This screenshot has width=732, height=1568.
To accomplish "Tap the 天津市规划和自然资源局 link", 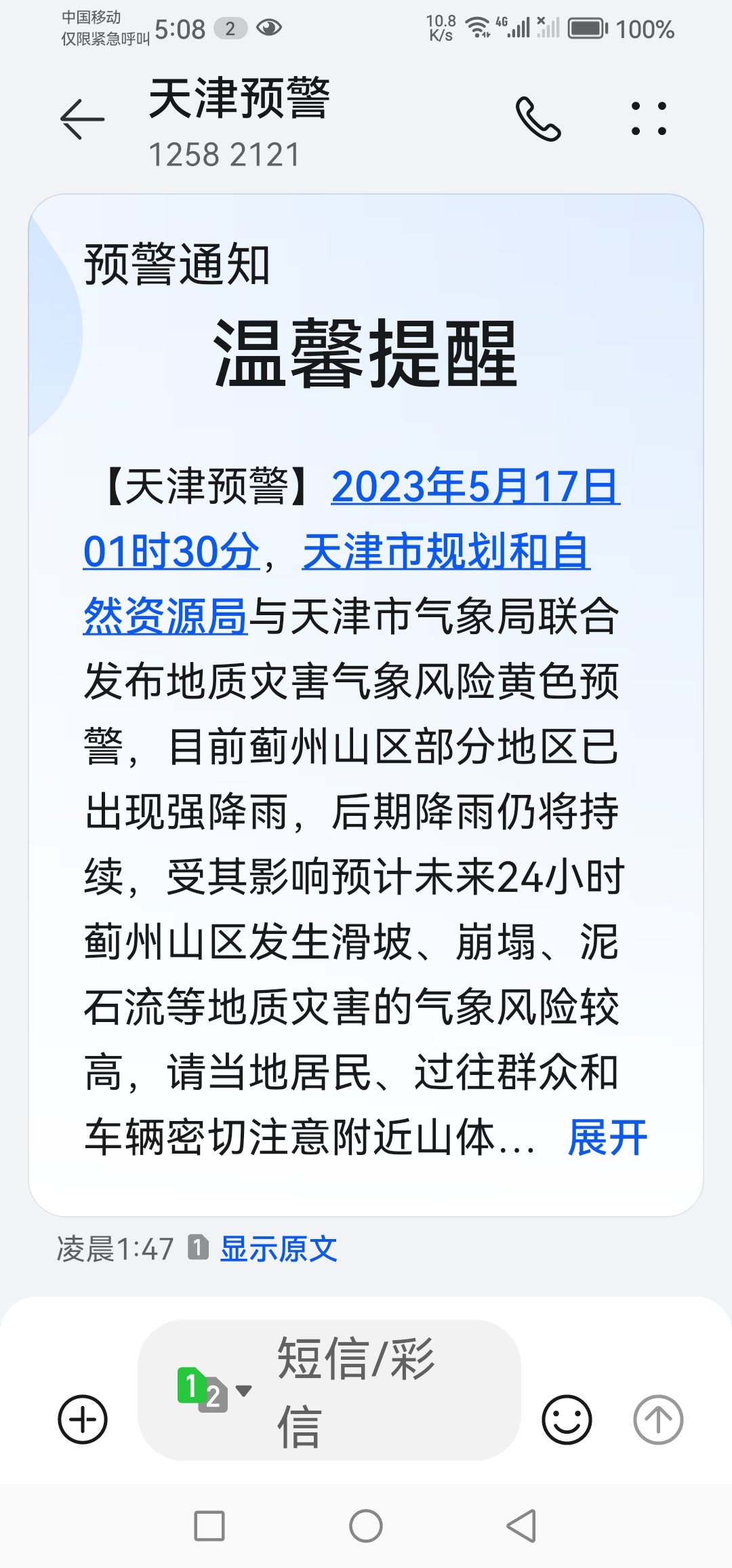I will click(445, 552).
